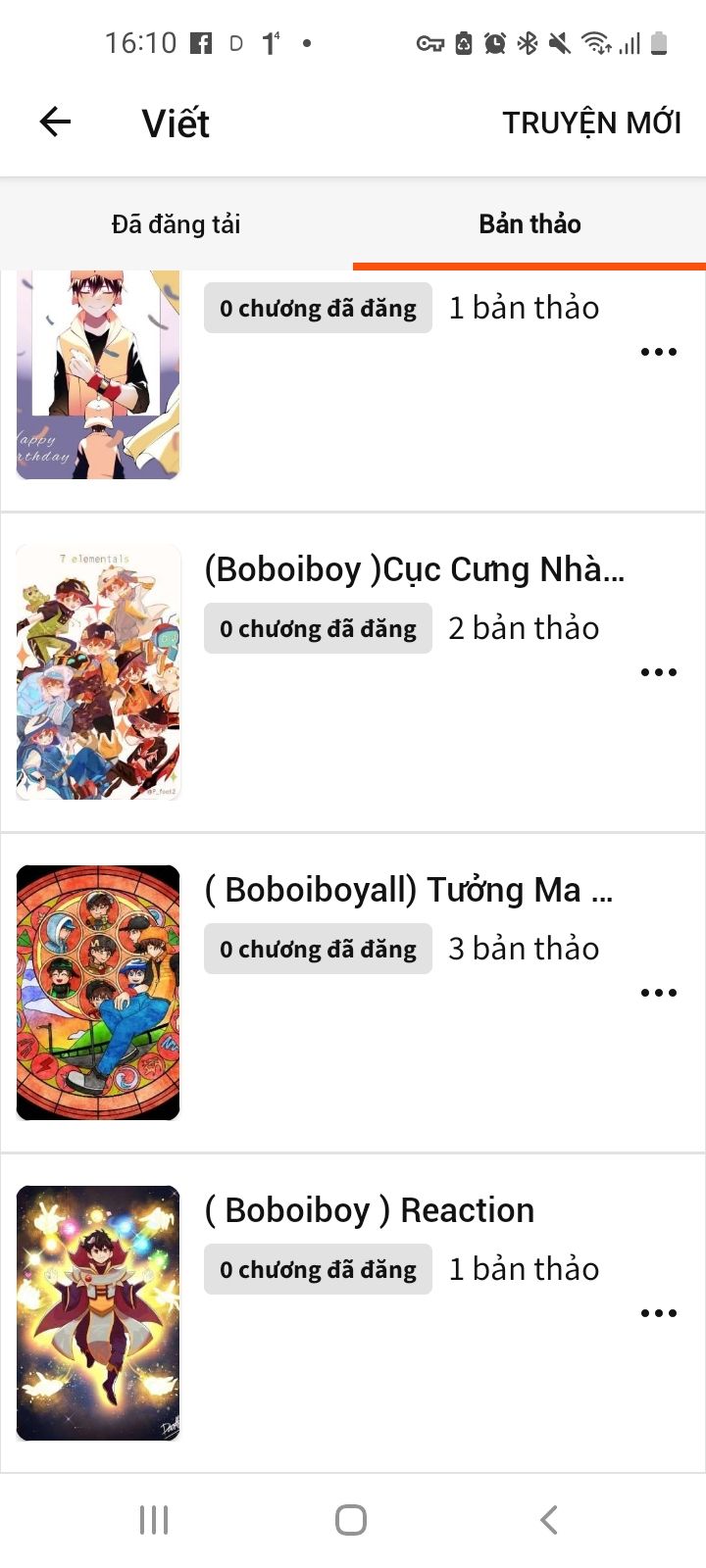The image size is (706, 1568).
Task: Go back using the top arrow
Action: click(x=56, y=122)
